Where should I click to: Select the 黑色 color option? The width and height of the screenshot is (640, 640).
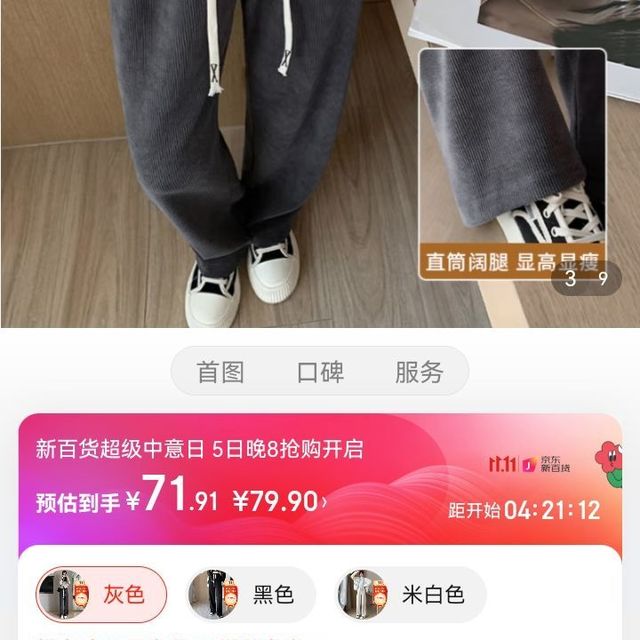[x=252, y=595]
